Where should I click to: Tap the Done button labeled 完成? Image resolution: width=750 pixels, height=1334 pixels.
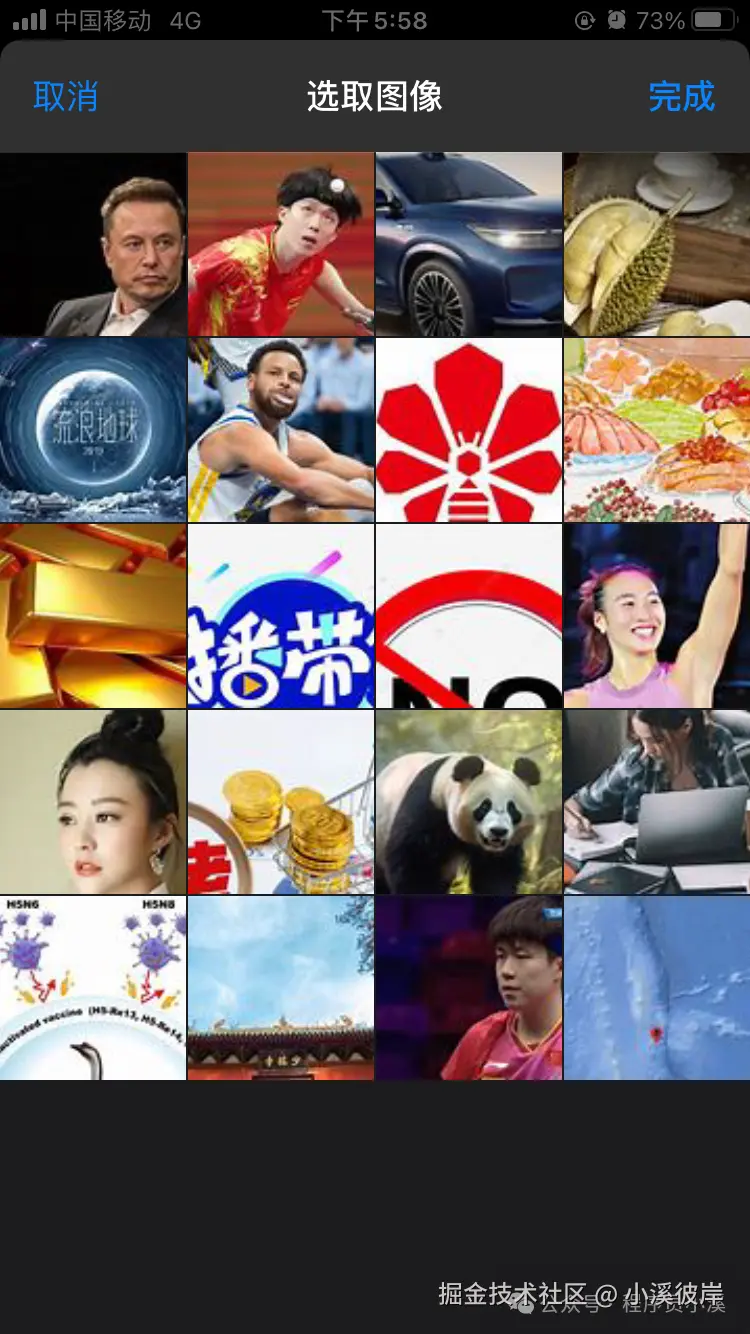681,97
